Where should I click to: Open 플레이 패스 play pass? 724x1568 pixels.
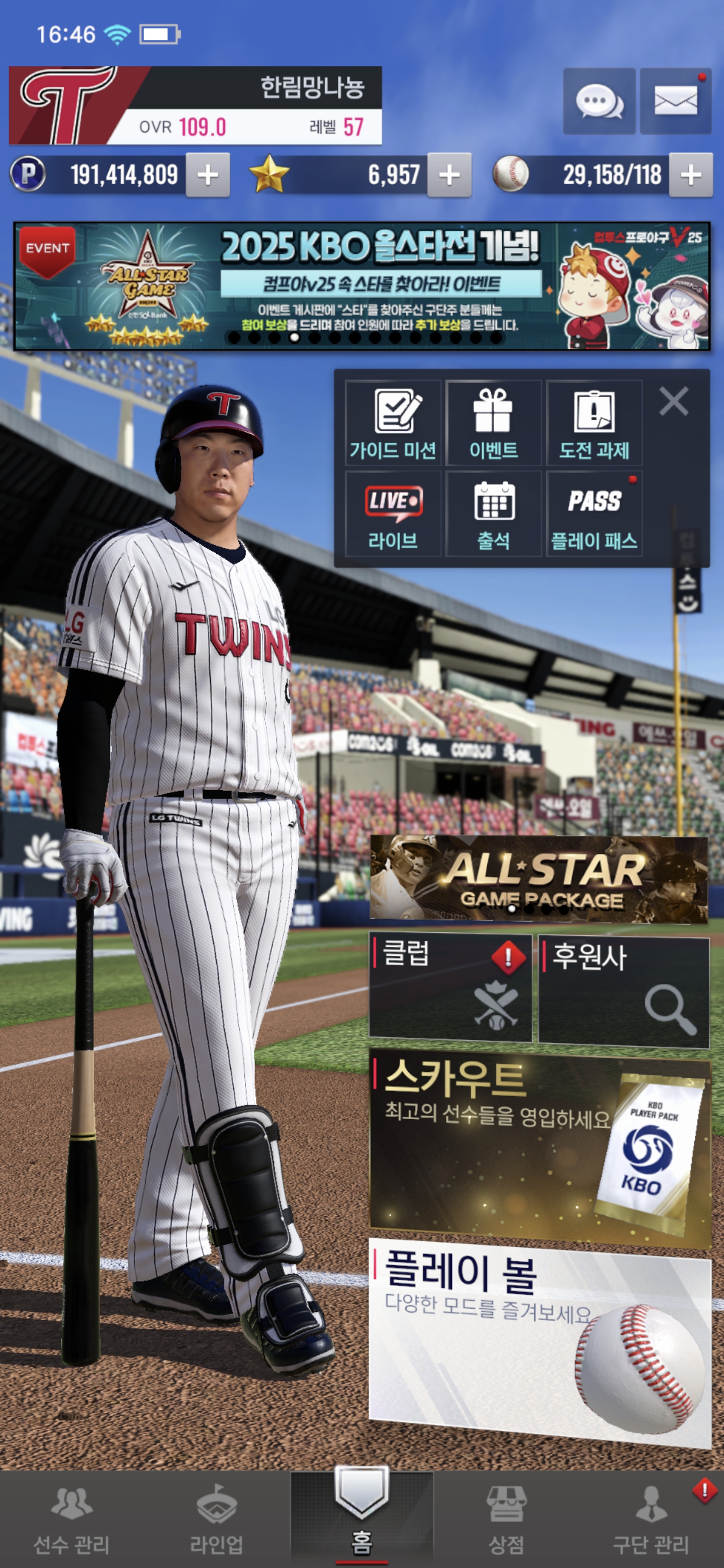(x=594, y=514)
